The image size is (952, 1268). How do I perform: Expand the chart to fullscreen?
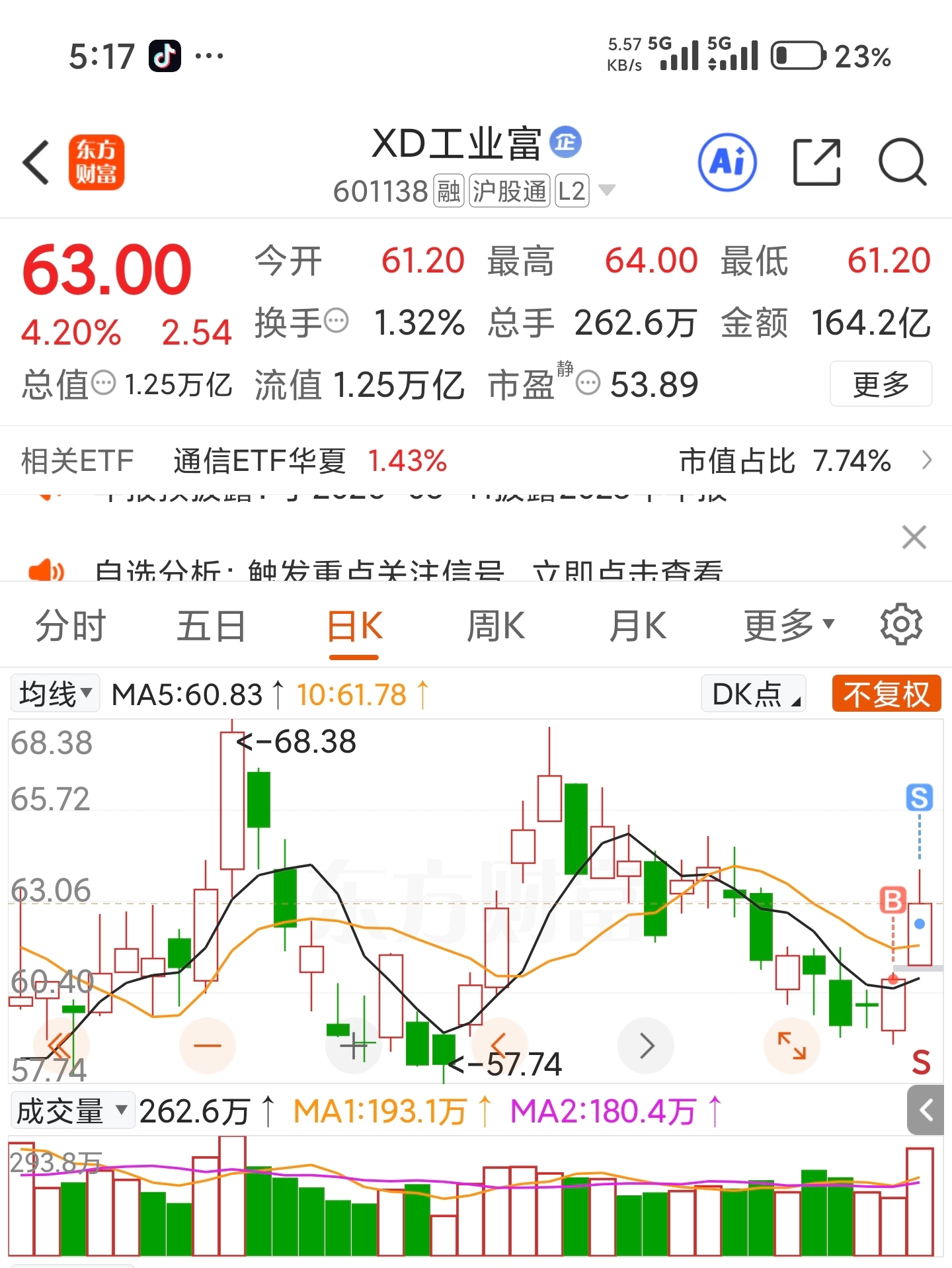point(791,1046)
